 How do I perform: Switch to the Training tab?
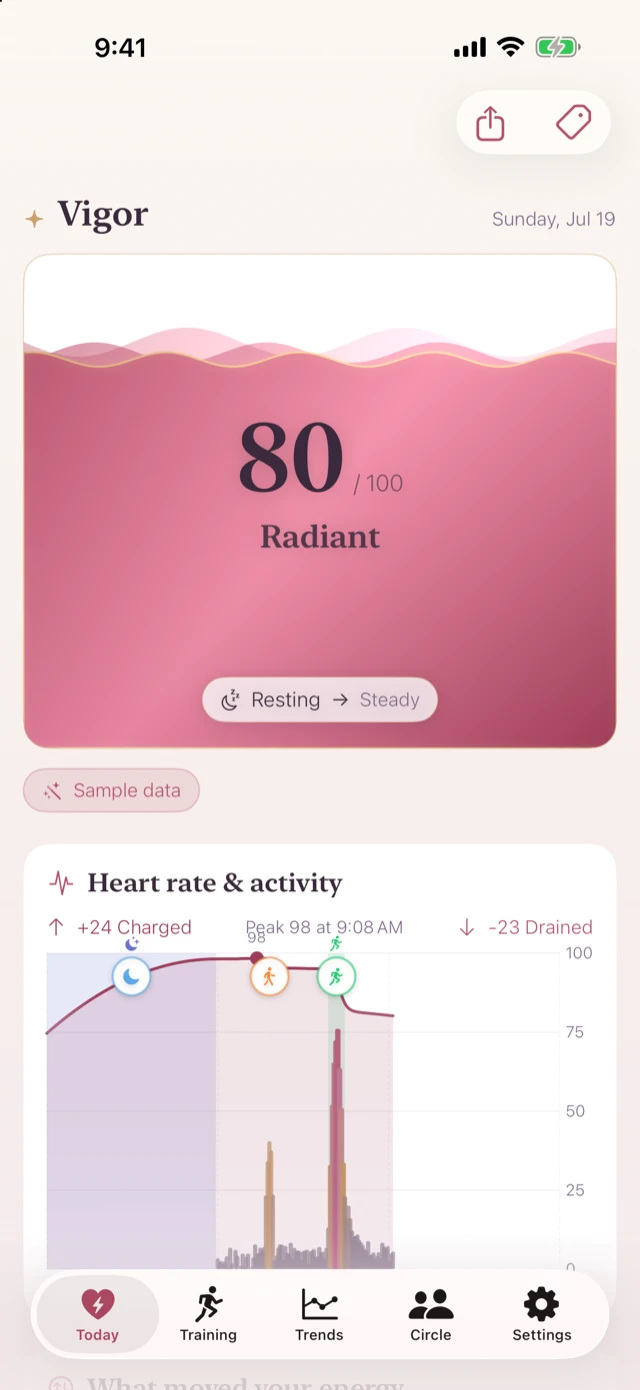(208, 1314)
